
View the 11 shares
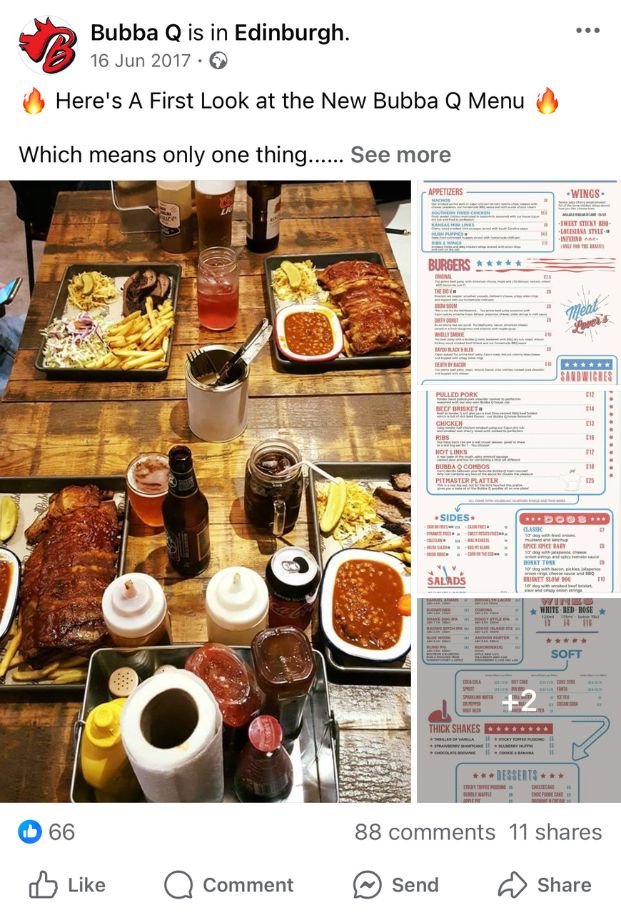click(555, 832)
